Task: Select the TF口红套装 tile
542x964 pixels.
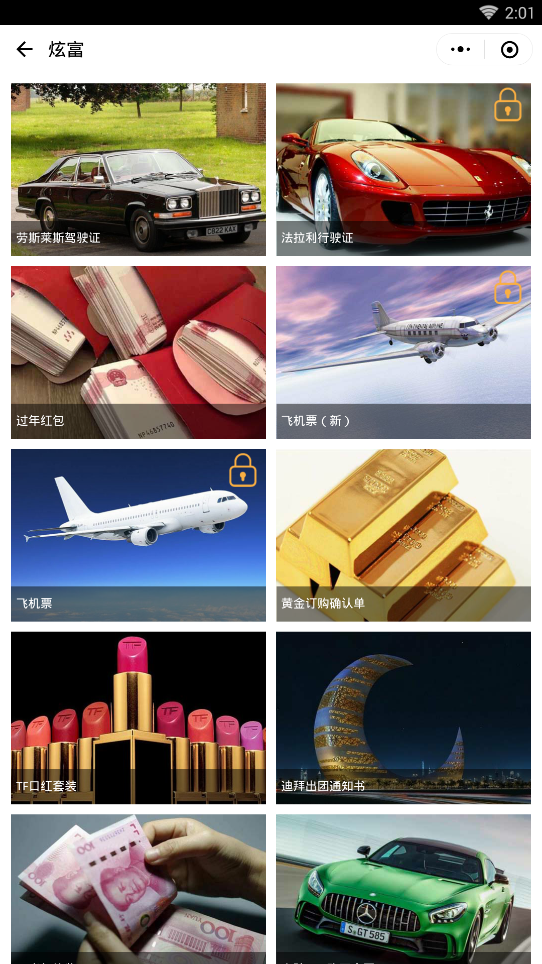Action: [138, 717]
